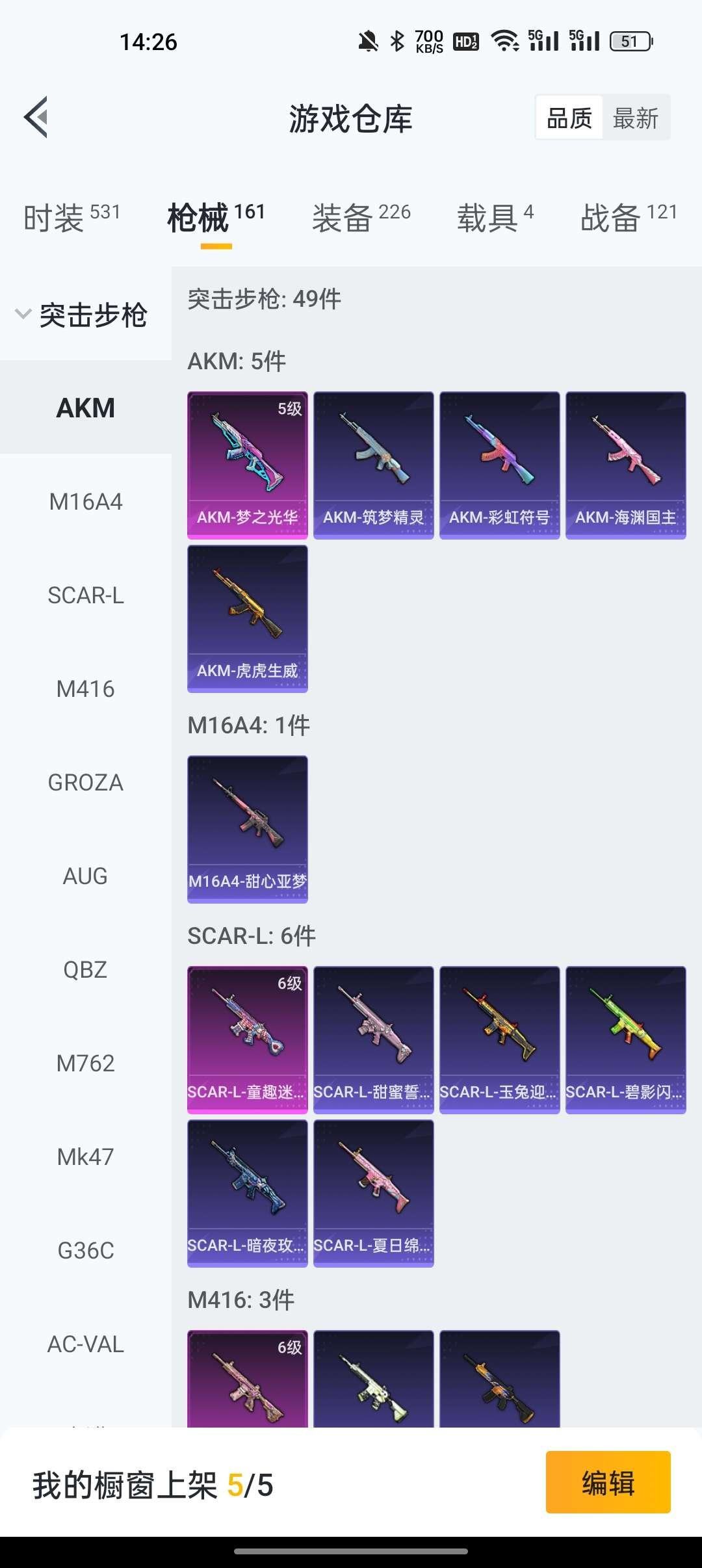Jump to the GROZA category
This screenshot has height=1568, width=702.
86,783
